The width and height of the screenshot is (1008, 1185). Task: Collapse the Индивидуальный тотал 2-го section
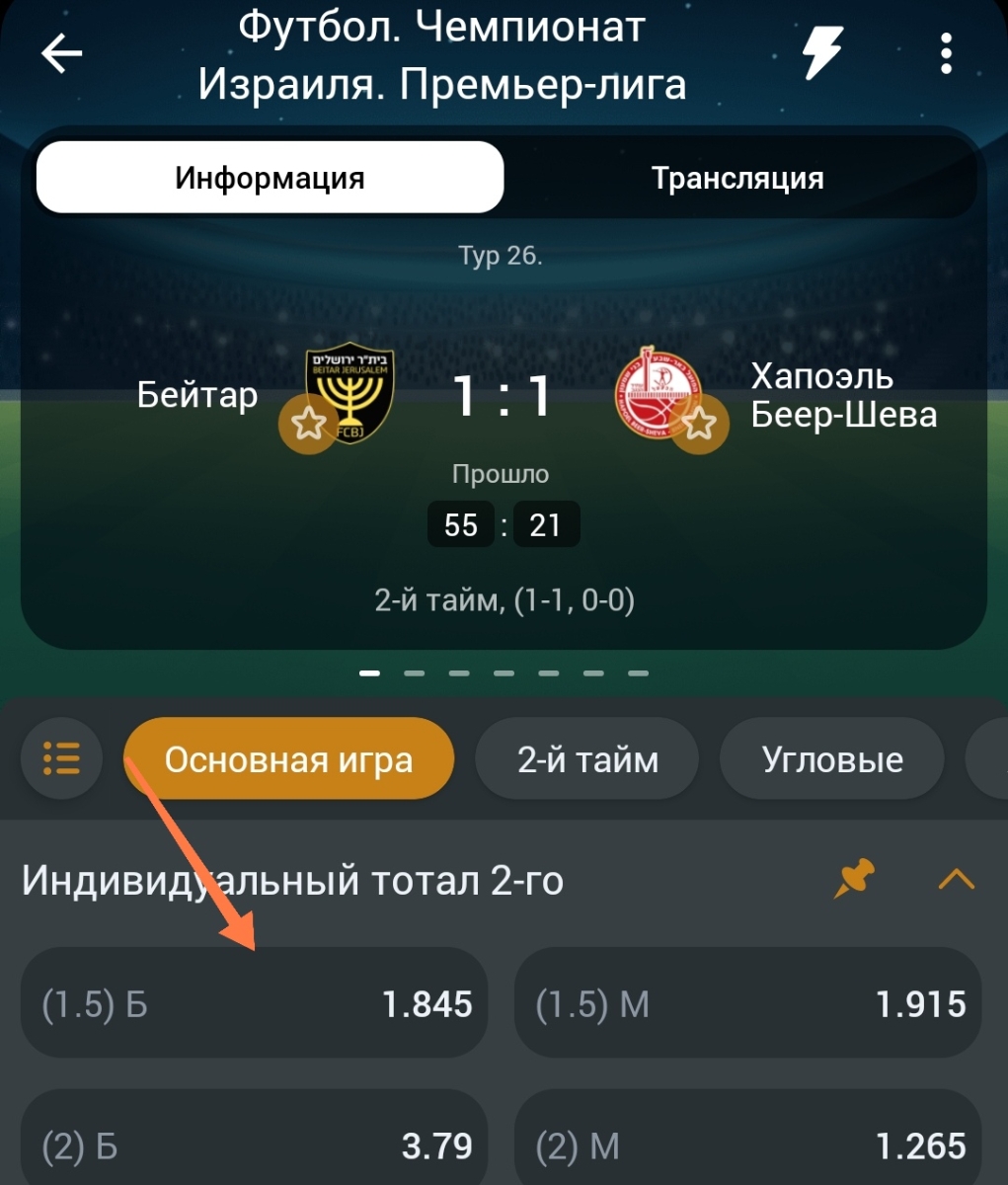pos(956,878)
